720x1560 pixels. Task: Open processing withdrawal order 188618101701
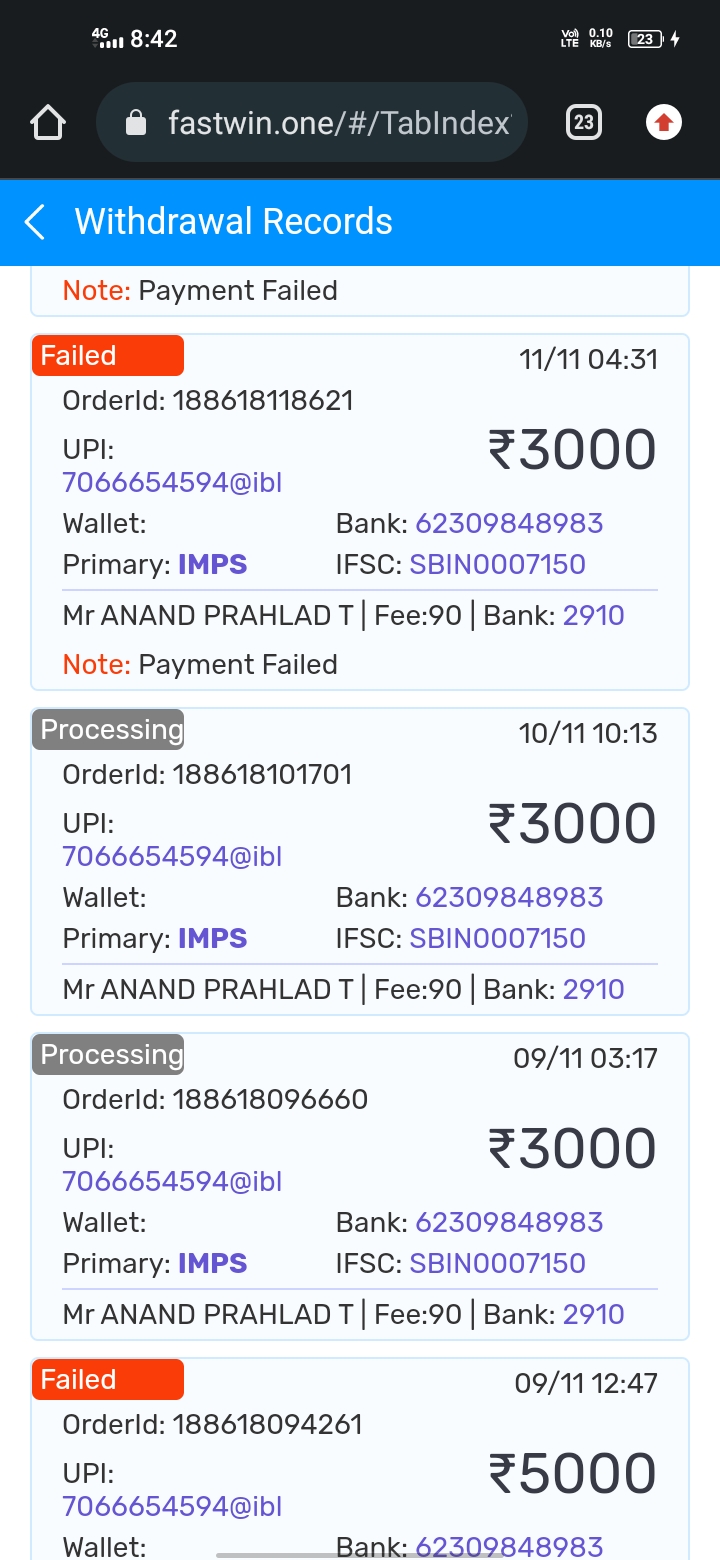tap(360, 861)
